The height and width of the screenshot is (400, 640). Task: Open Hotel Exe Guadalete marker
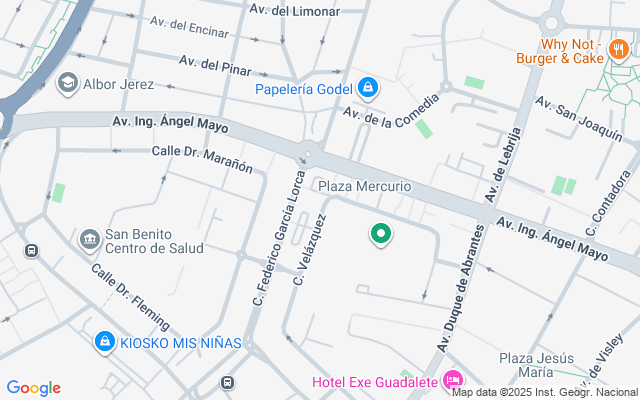(x=452, y=380)
